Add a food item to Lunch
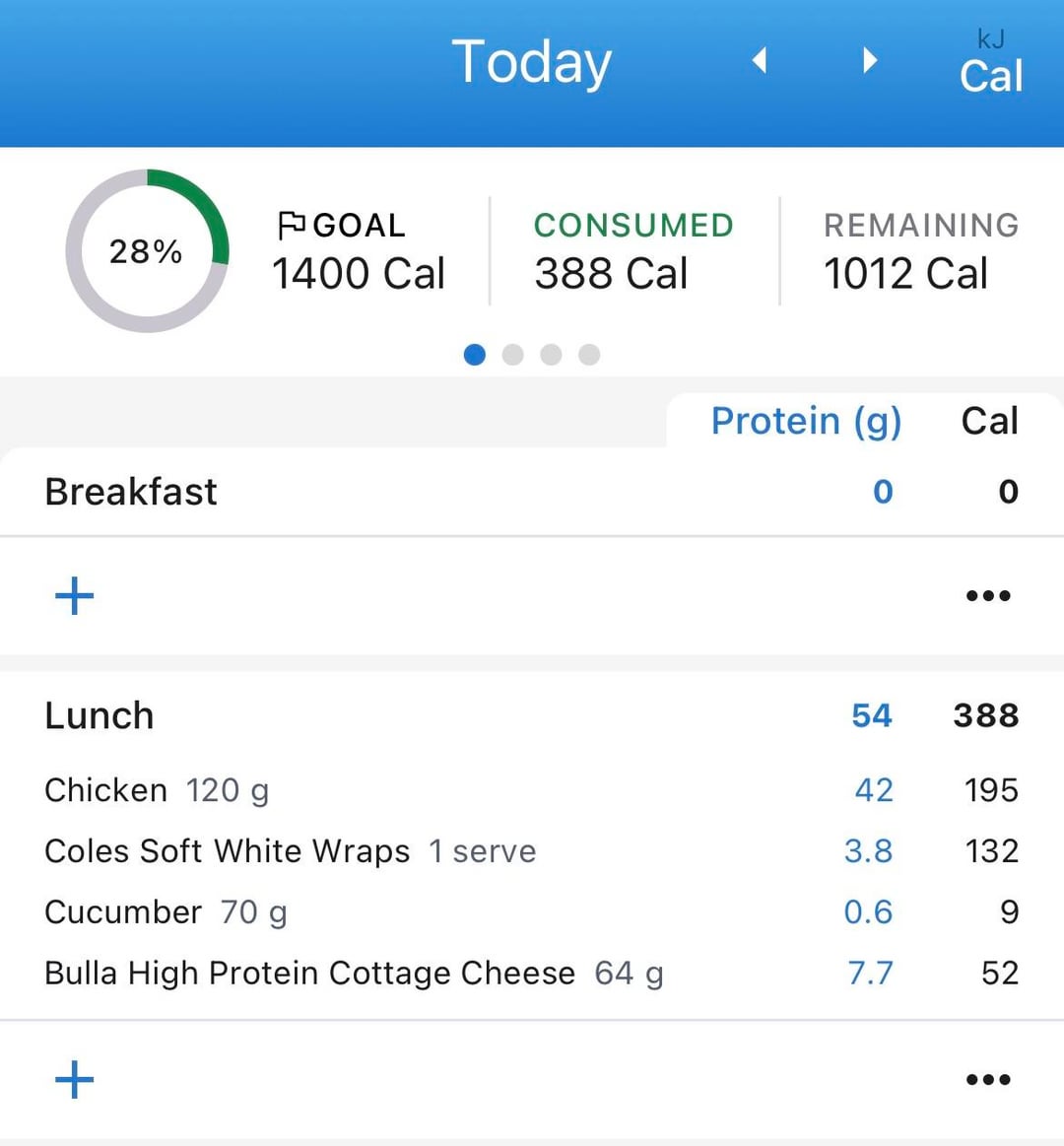 [x=74, y=1080]
